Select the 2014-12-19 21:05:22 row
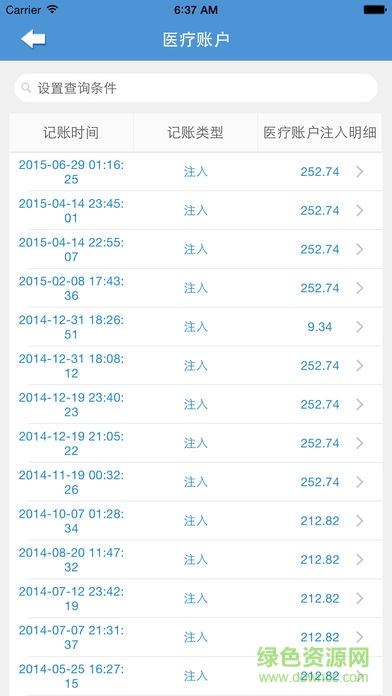This screenshot has height=696, width=392. [196, 443]
